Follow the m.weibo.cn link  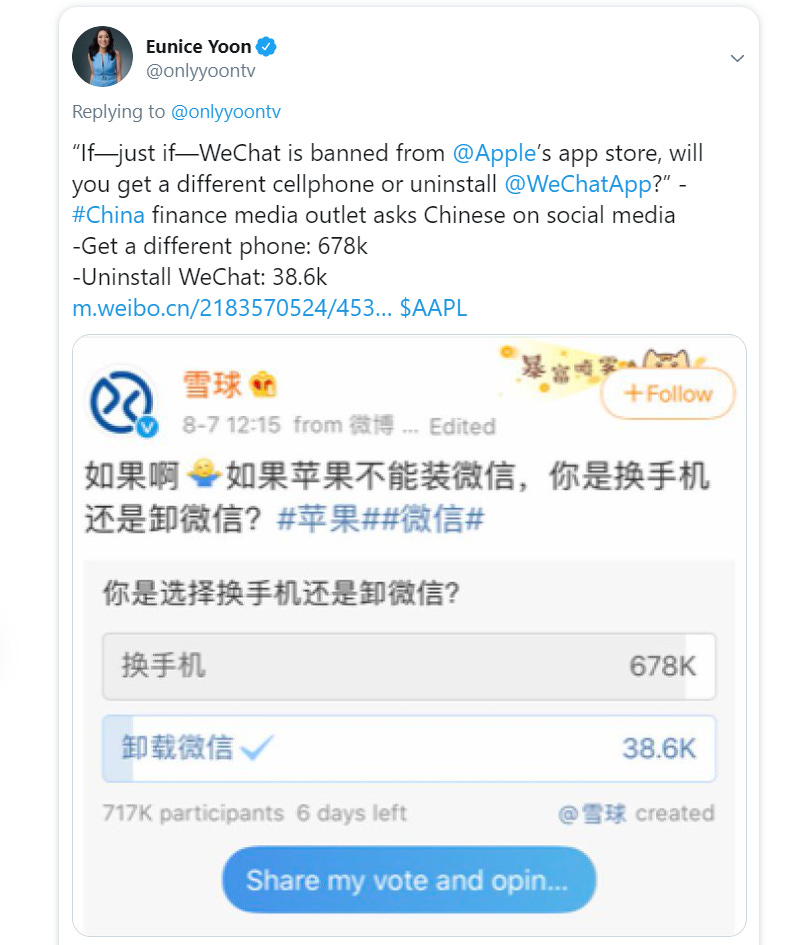coord(231,308)
